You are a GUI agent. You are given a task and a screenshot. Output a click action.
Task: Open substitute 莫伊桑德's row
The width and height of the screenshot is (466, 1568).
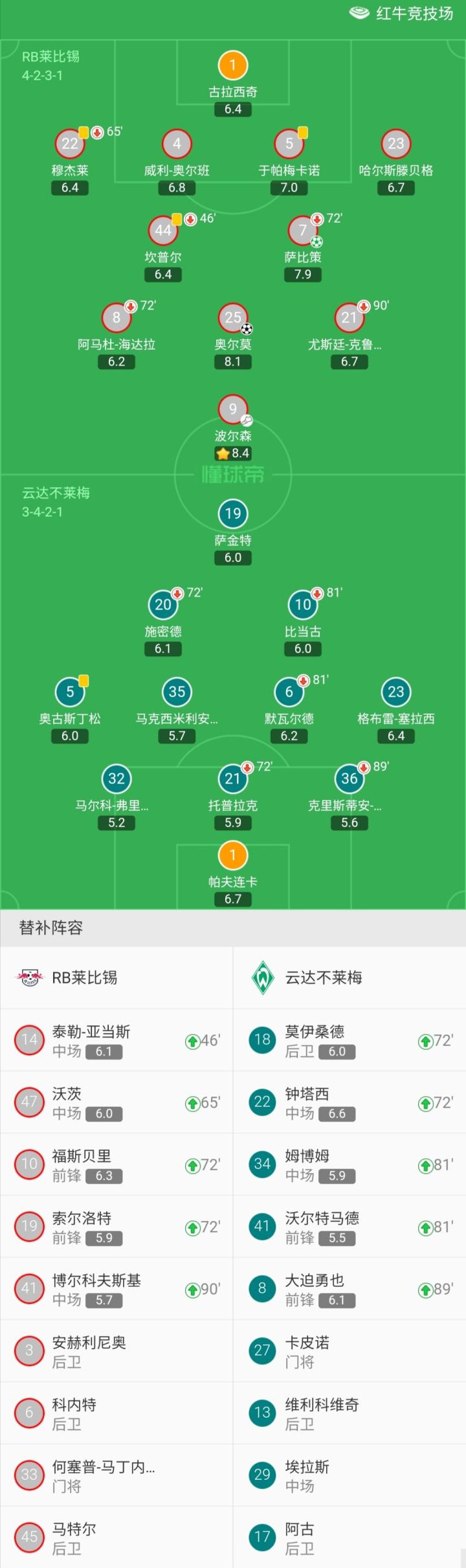[349, 1040]
